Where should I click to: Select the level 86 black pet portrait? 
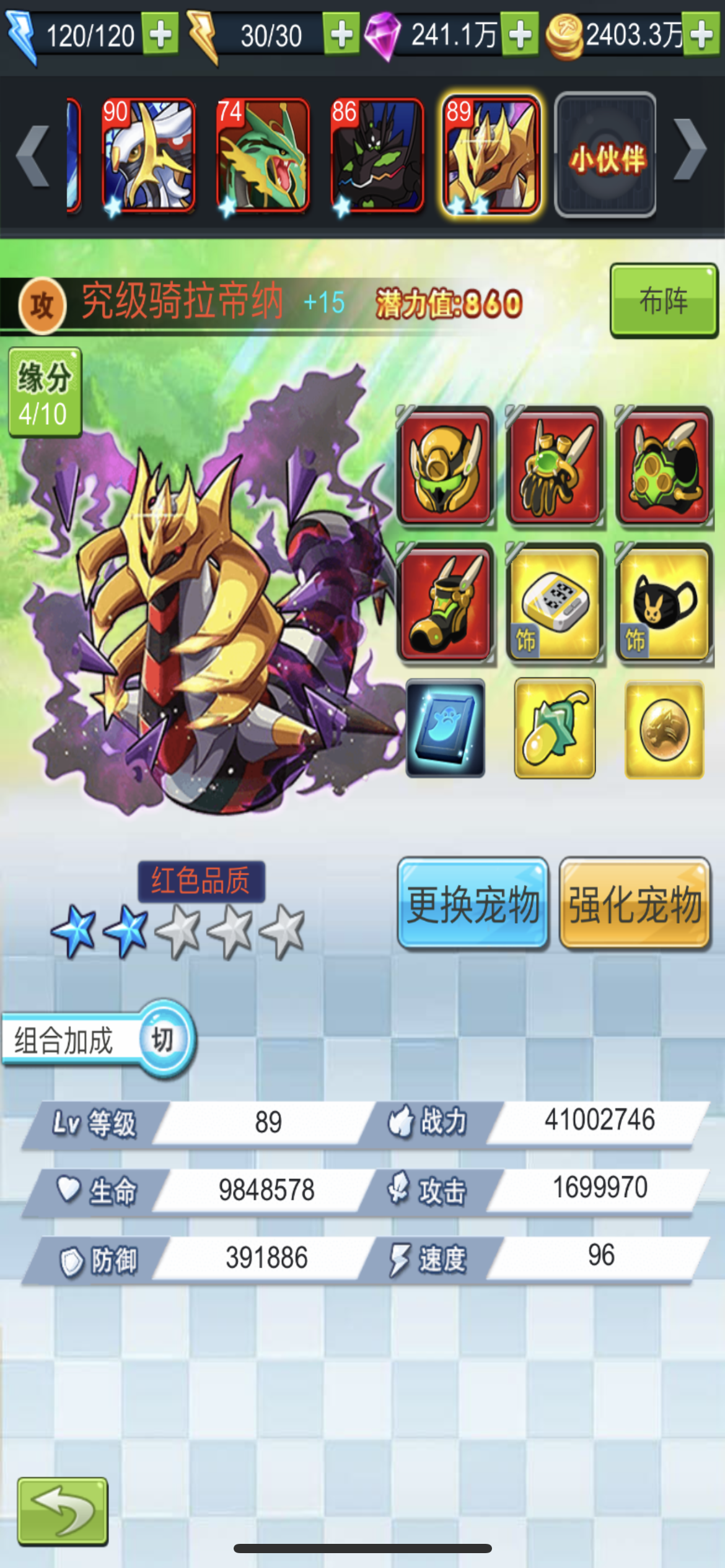[x=377, y=155]
